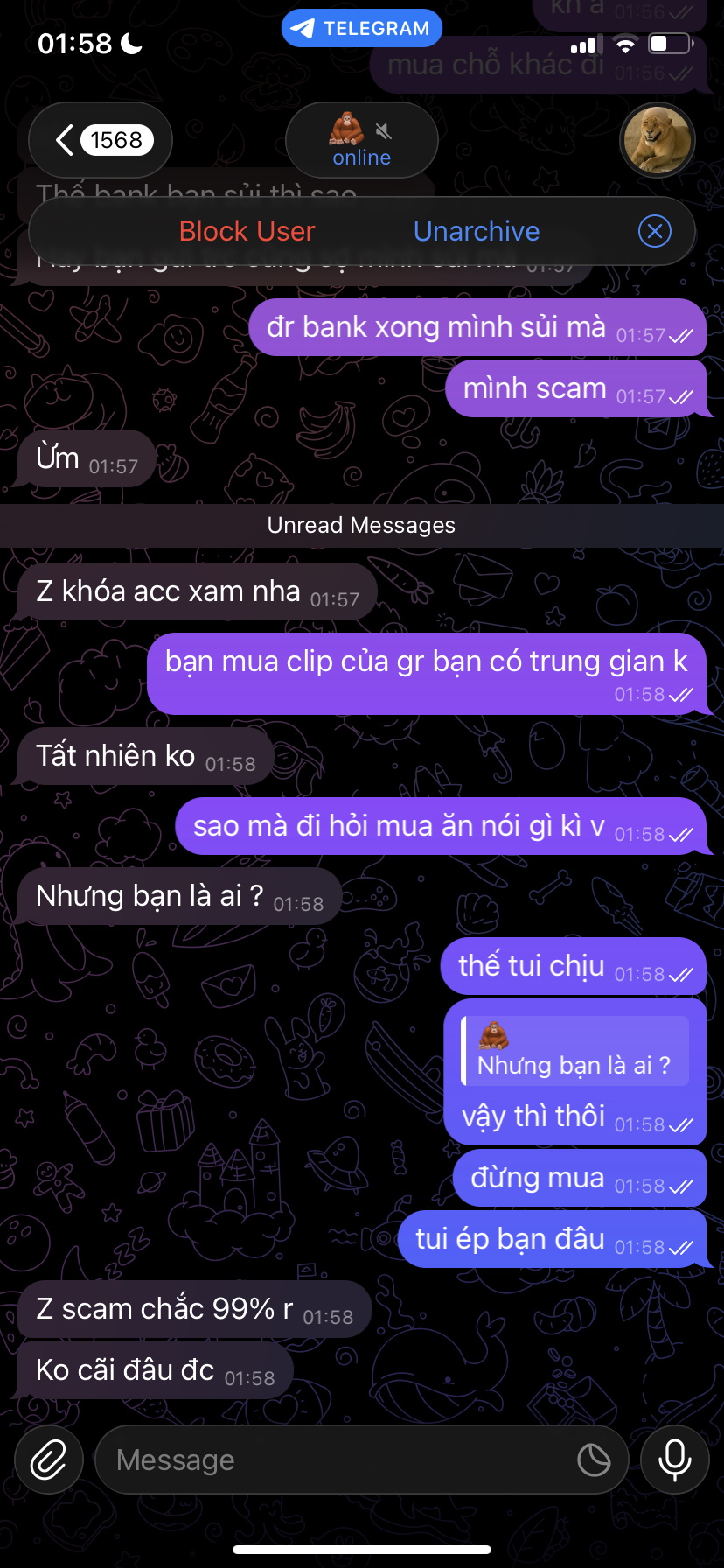
Task: Dismiss the Block User and Unarchive bar
Action: pyautogui.click(x=655, y=231)
